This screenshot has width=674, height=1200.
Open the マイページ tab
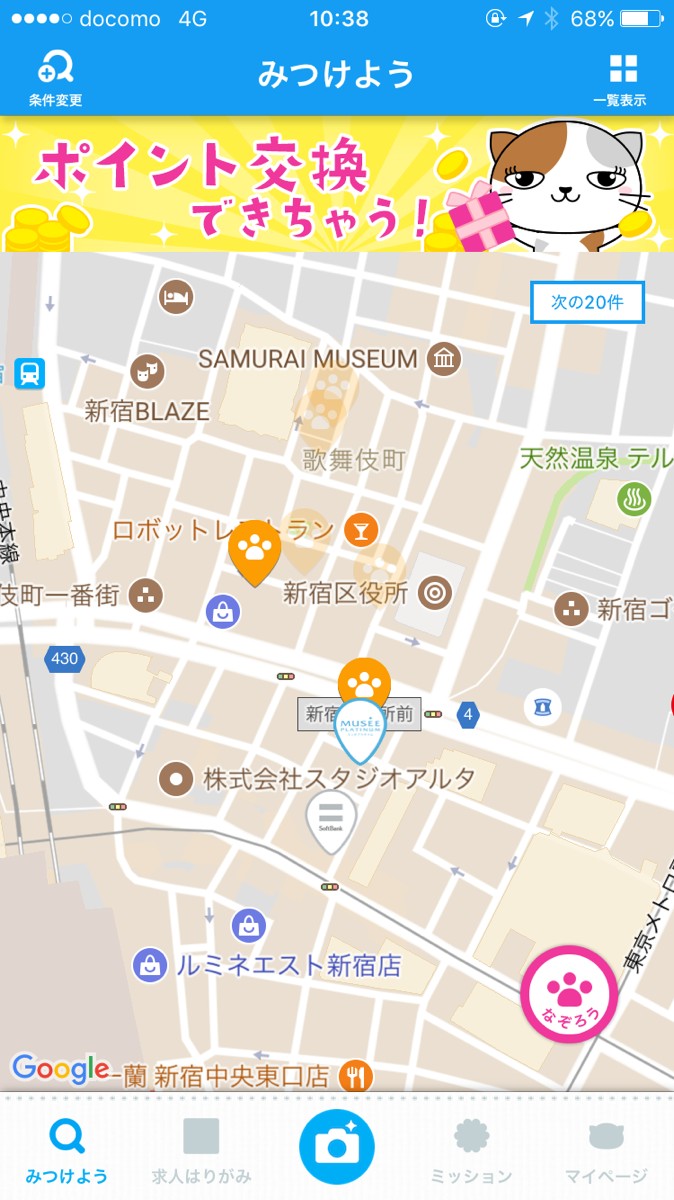(606, 1150)
